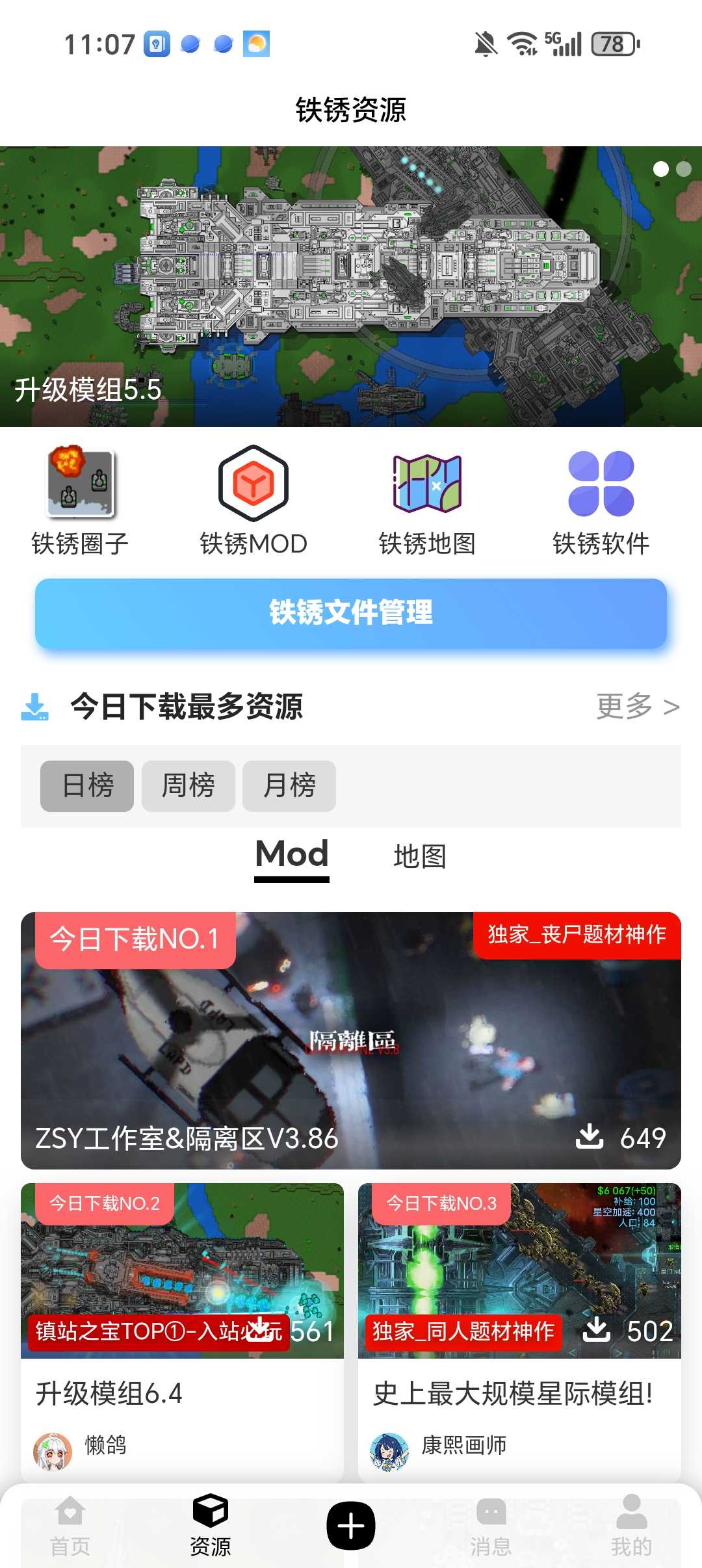The height and width of the screenshot is (1568, 702).
Task: Switch to the 地图 tab
Action: [420, 857]
